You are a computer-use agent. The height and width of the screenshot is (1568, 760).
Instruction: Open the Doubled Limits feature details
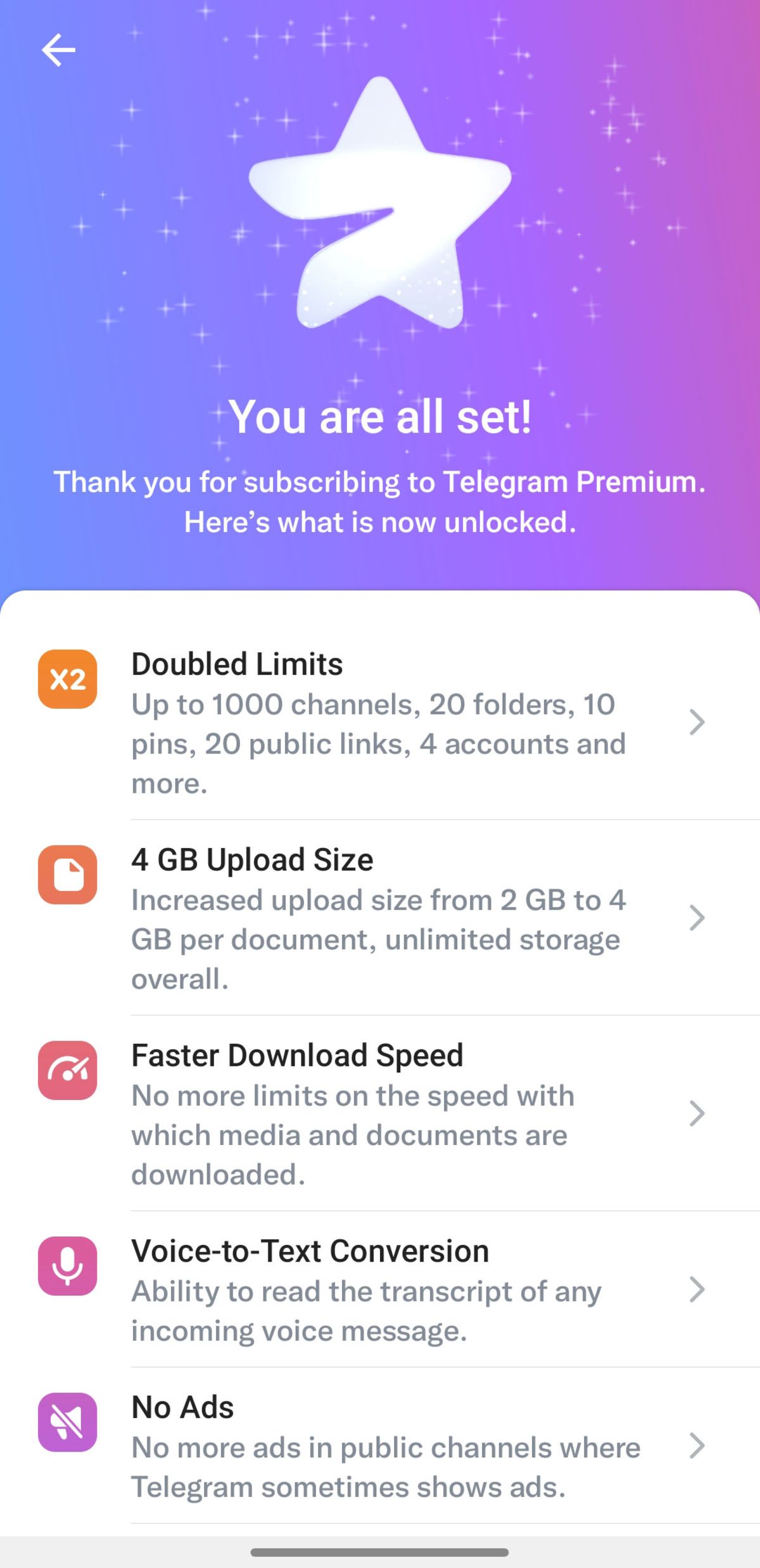pos(380,723)
